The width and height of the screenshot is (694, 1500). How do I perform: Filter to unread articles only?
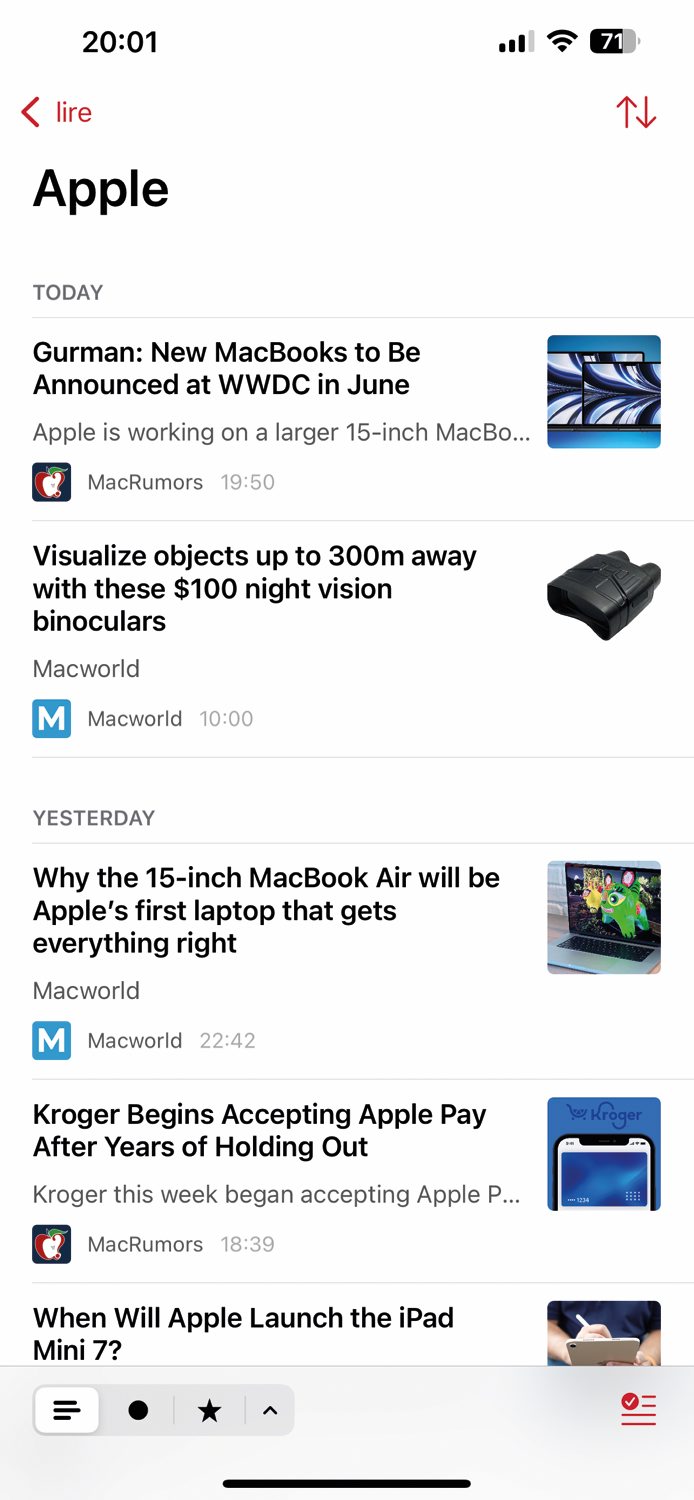click(x=138, y=1410)
